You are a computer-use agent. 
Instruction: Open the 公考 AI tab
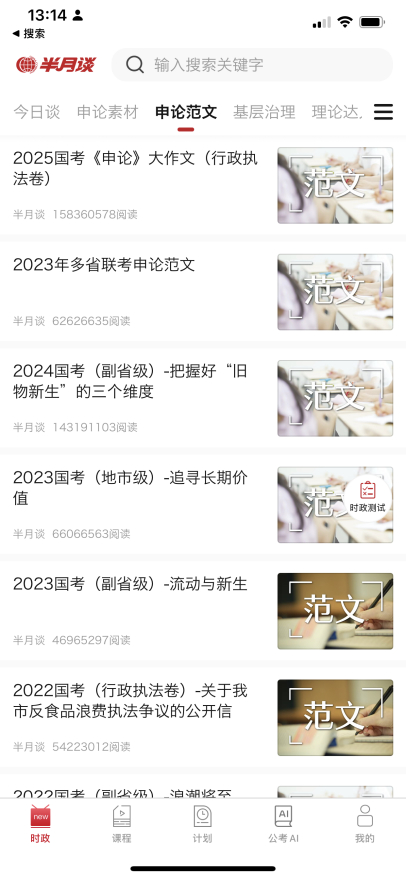[283, 824]
